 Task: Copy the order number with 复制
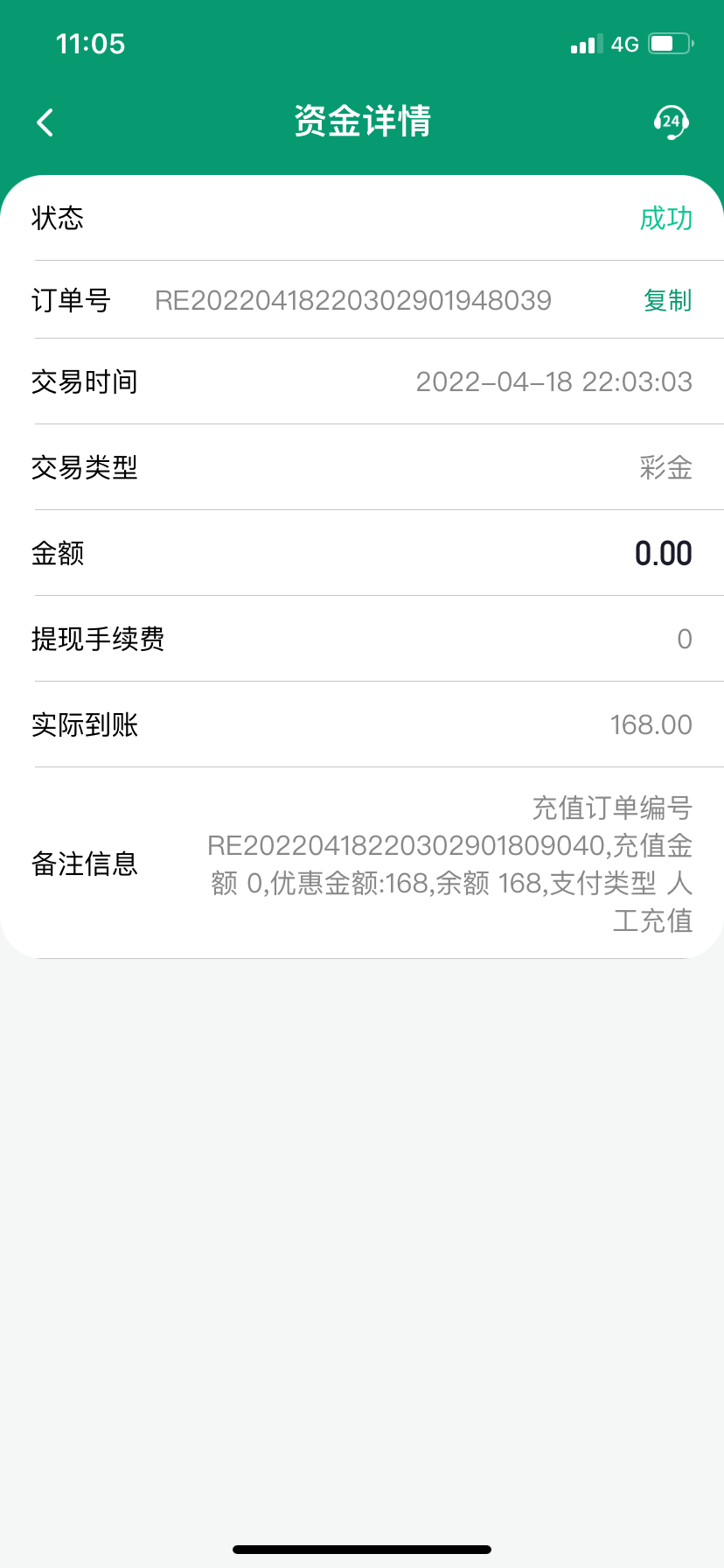tap(667, 300)
